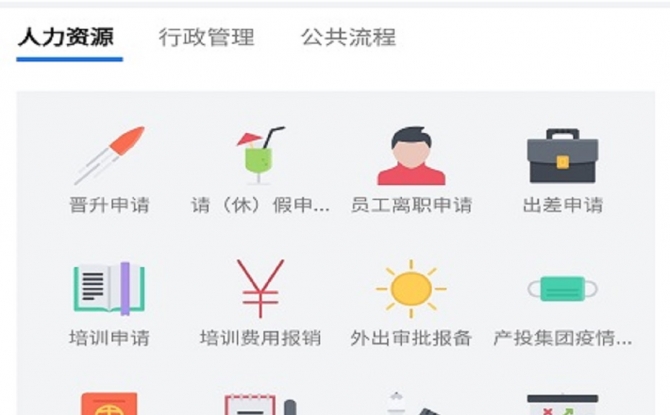
Task: Open 培训申请 training request
Action: (109, 302)
